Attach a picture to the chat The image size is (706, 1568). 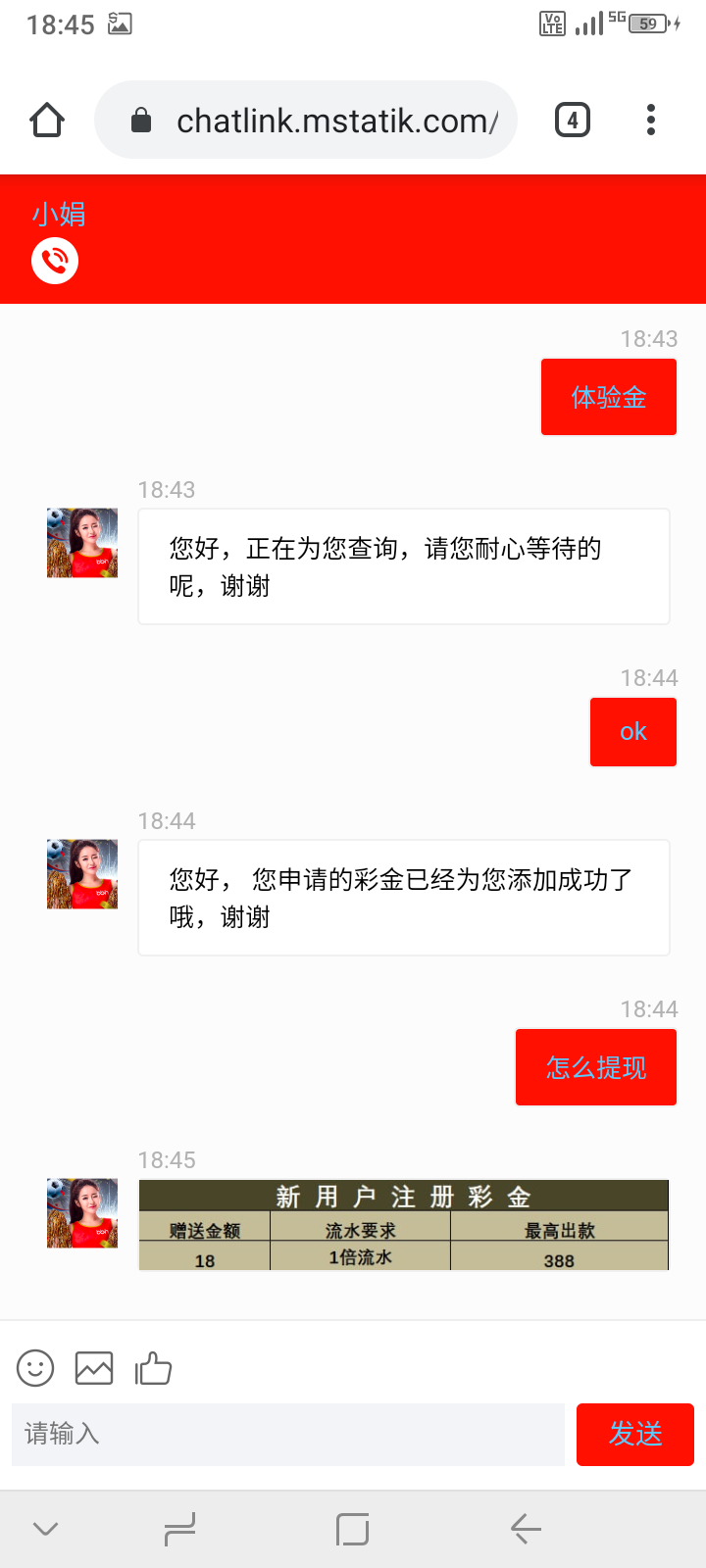pos(94,1368)
